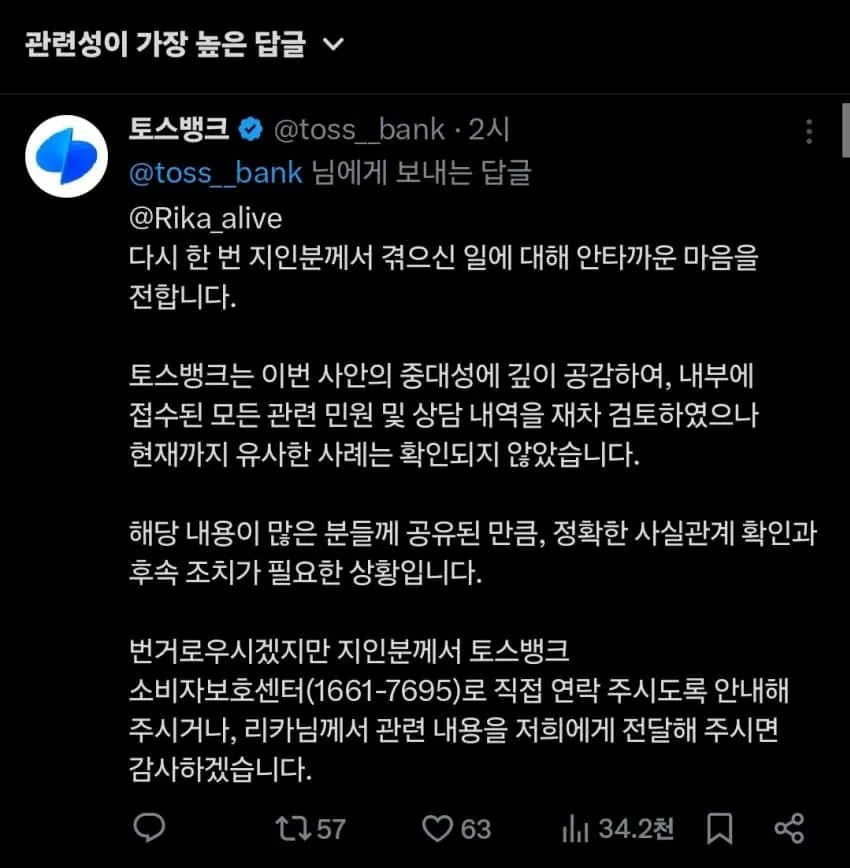Tap the @toss__bank reply-to mention link
Image resolution: width=850 pixels, height=868 pixels.
[215, 172]
